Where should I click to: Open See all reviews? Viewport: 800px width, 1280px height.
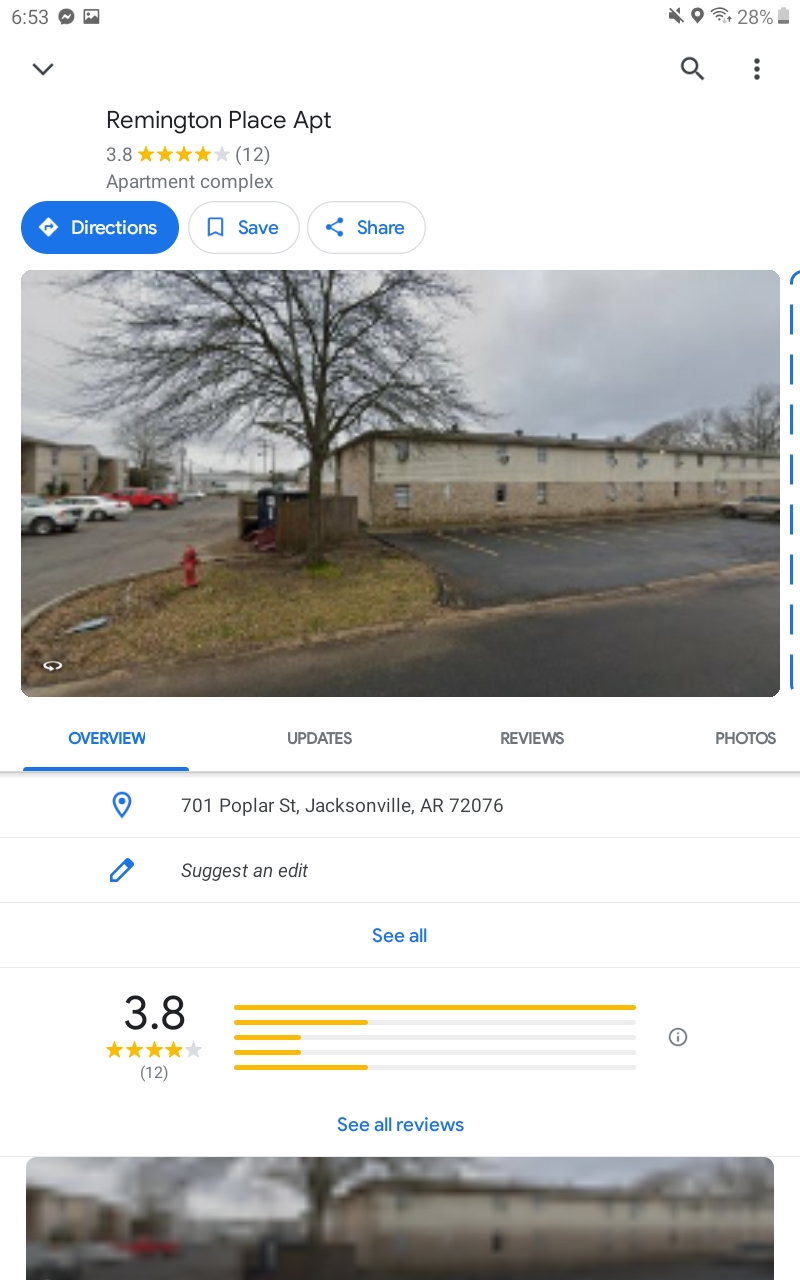click(400, 1124)
